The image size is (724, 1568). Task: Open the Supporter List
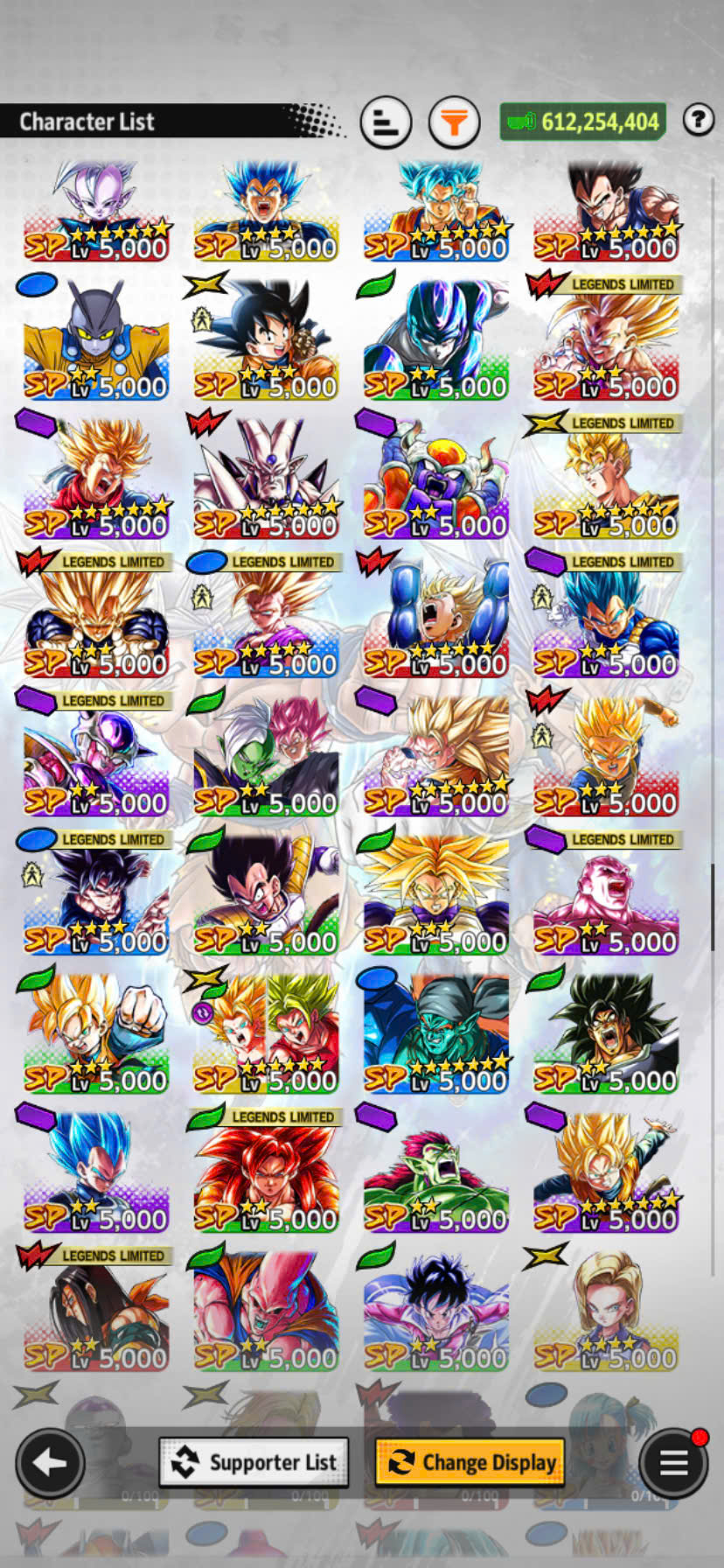coord(254,1462)
